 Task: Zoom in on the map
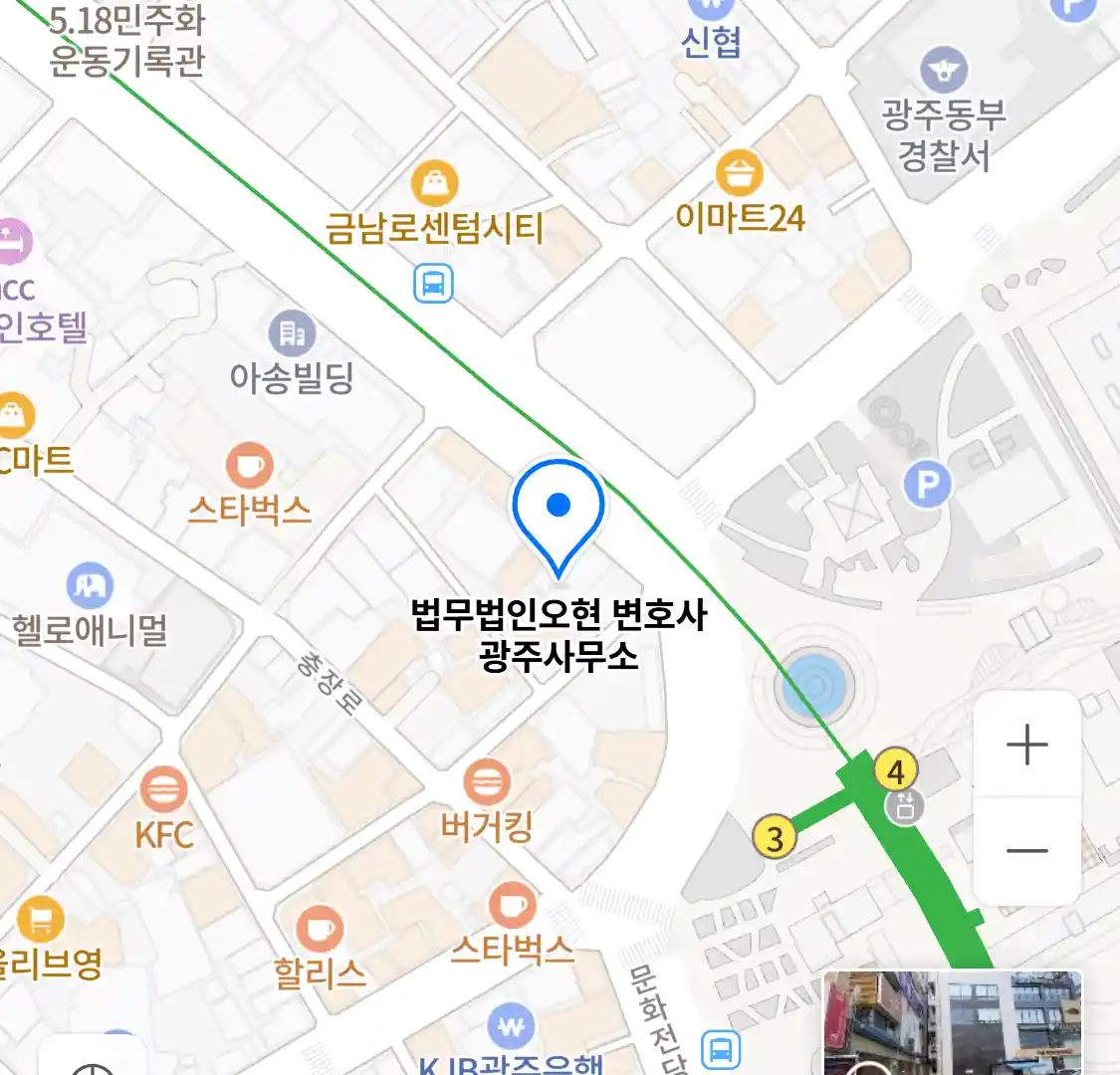(x=1026, y=745)
